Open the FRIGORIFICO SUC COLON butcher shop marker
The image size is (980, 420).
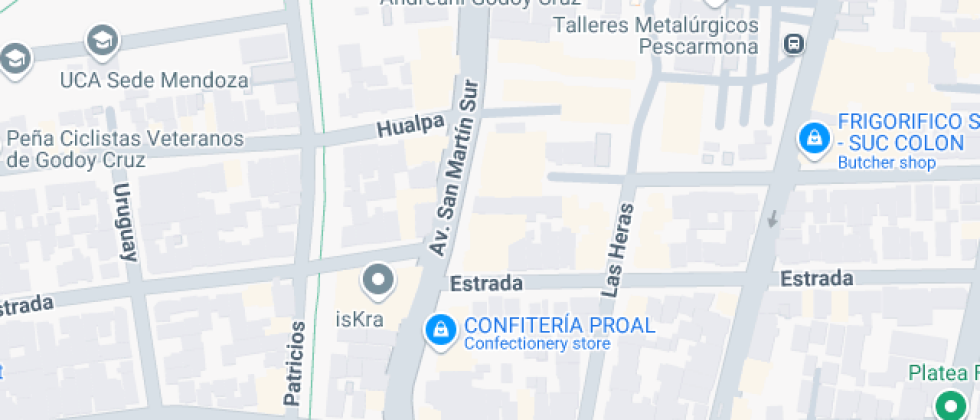point(814,138)
